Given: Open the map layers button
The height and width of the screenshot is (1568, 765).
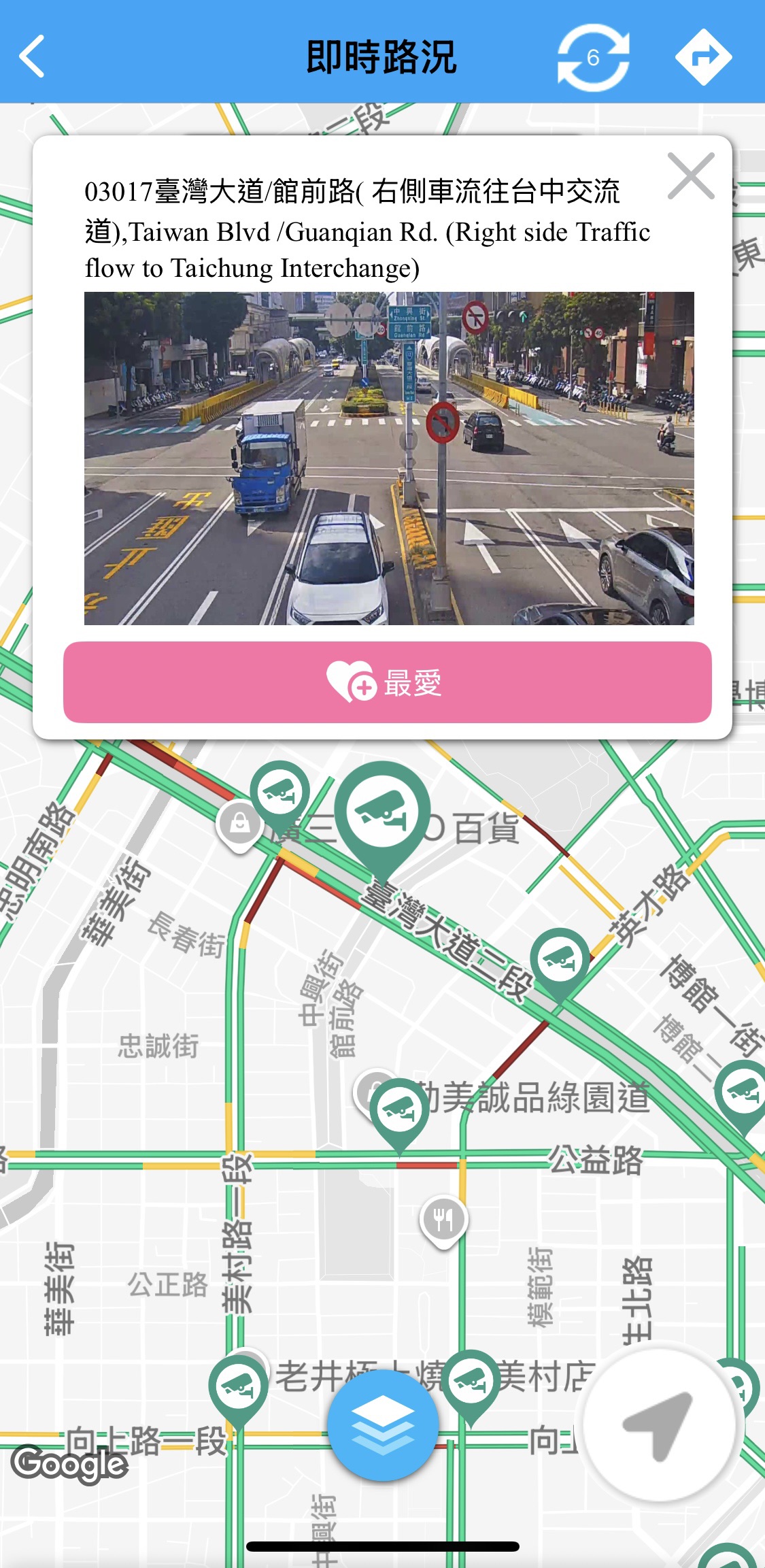Looking at the screenshot, I should (x=382, y=1424).
